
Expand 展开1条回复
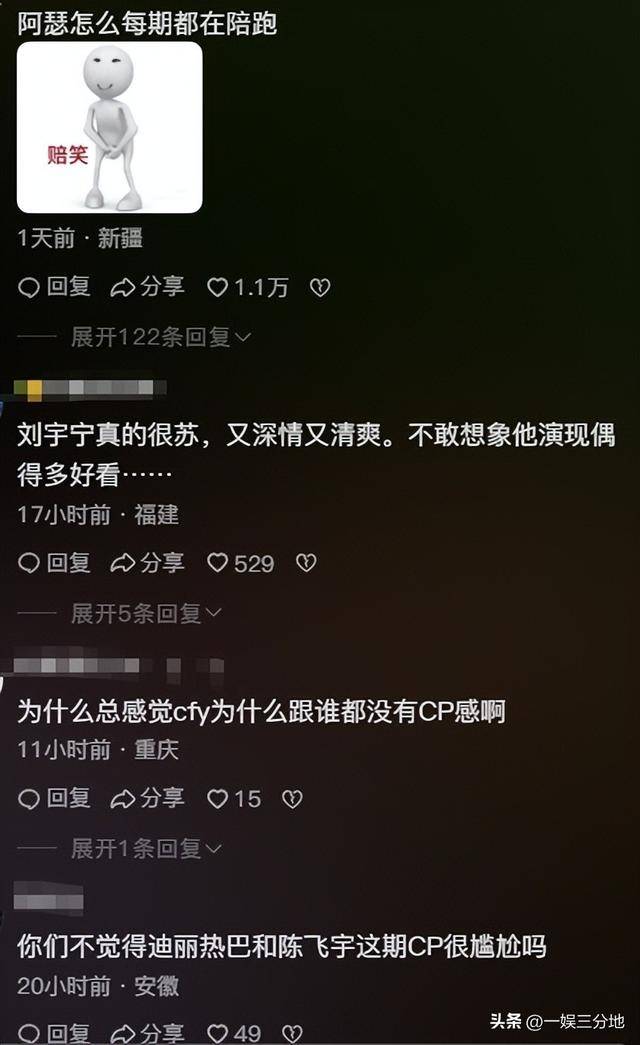click(146, 848)
